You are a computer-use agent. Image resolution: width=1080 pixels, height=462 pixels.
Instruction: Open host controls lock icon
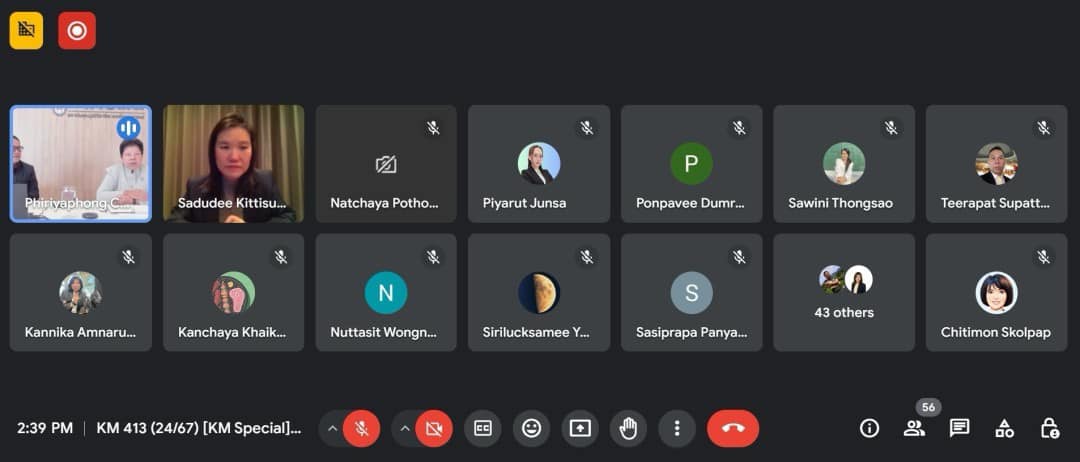[1049, 428]
